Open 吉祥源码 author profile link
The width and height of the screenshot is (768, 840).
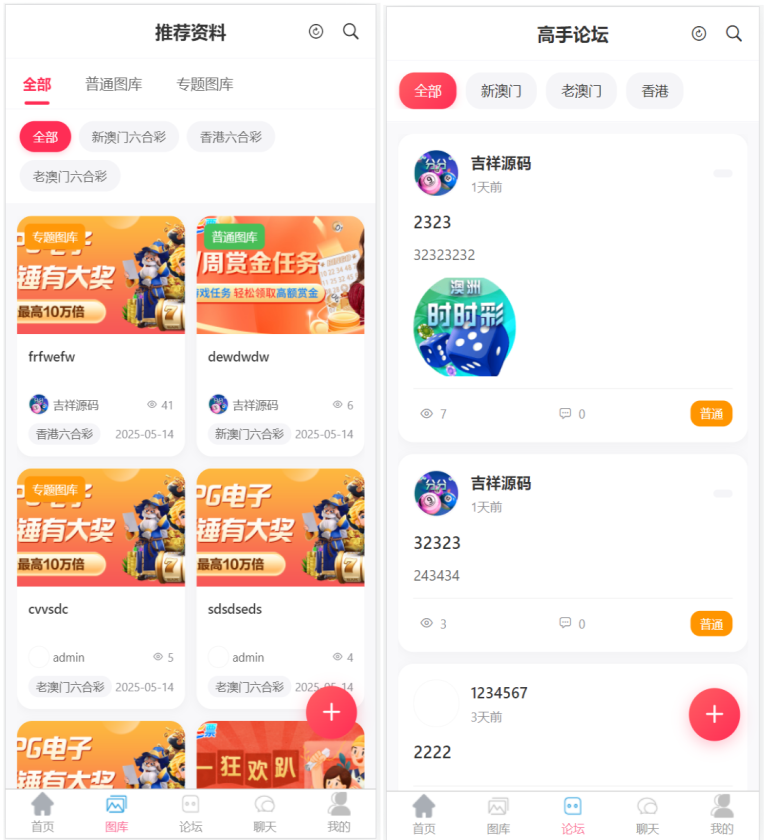tap(500, 164)
